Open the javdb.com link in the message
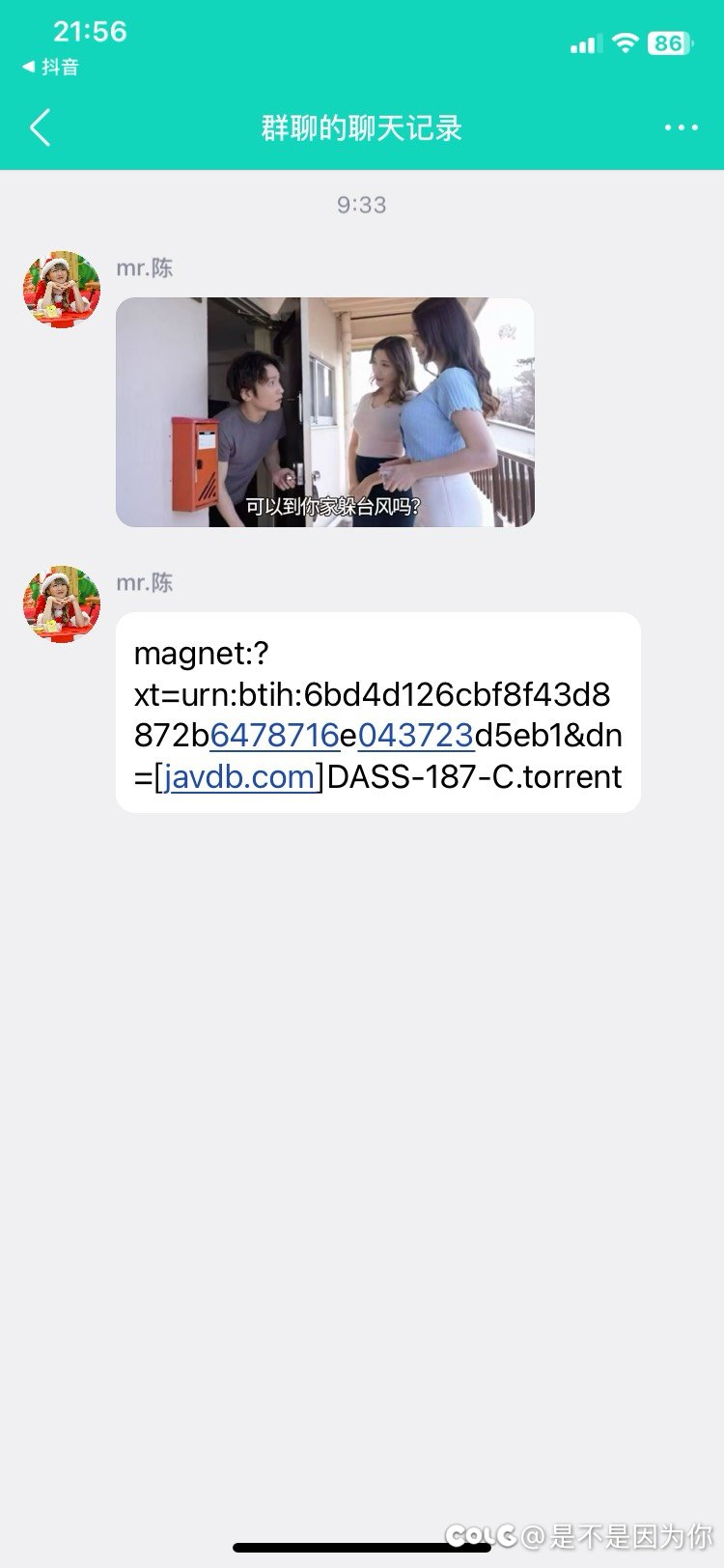This screenshot has height=1568, width=724. [x=240, y=776]
